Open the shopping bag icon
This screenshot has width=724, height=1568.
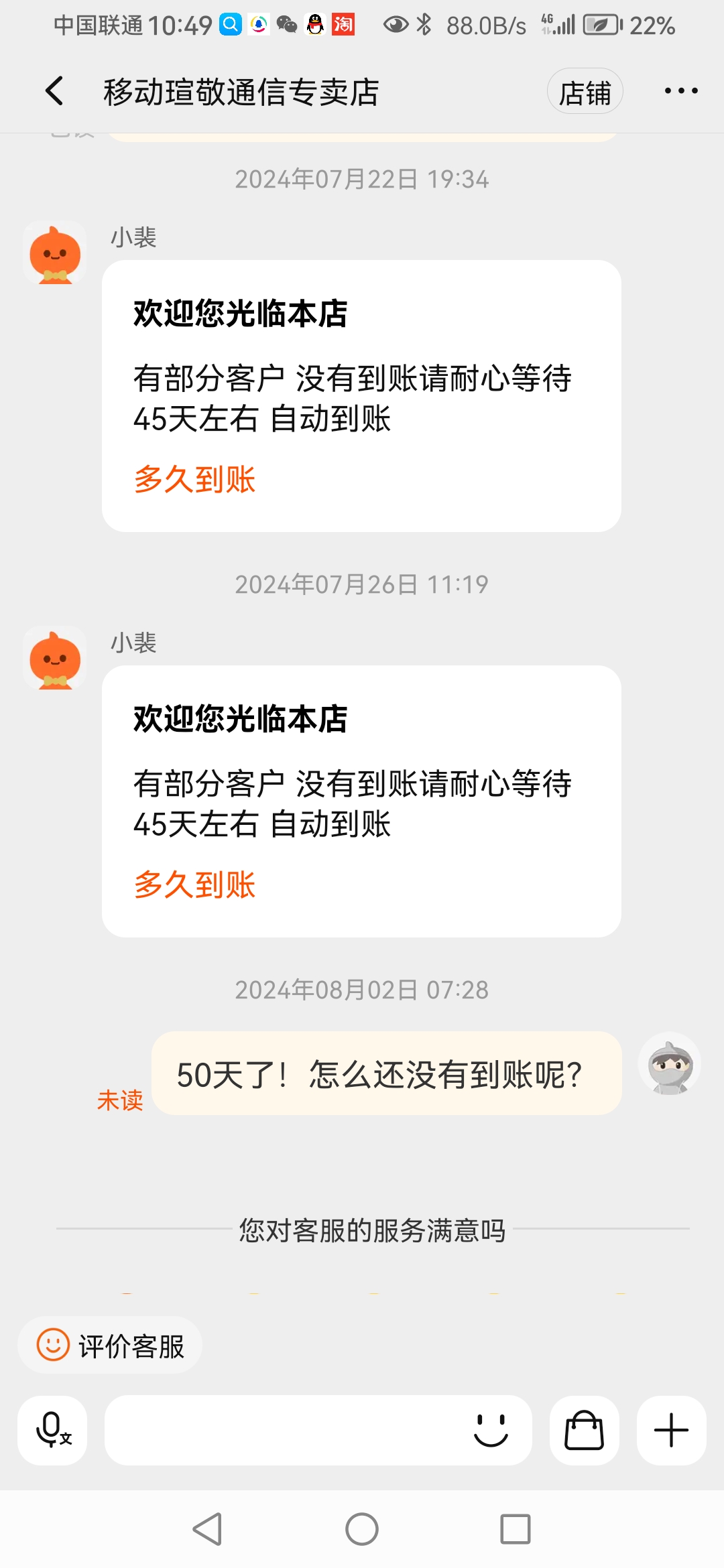point(584,1430)
